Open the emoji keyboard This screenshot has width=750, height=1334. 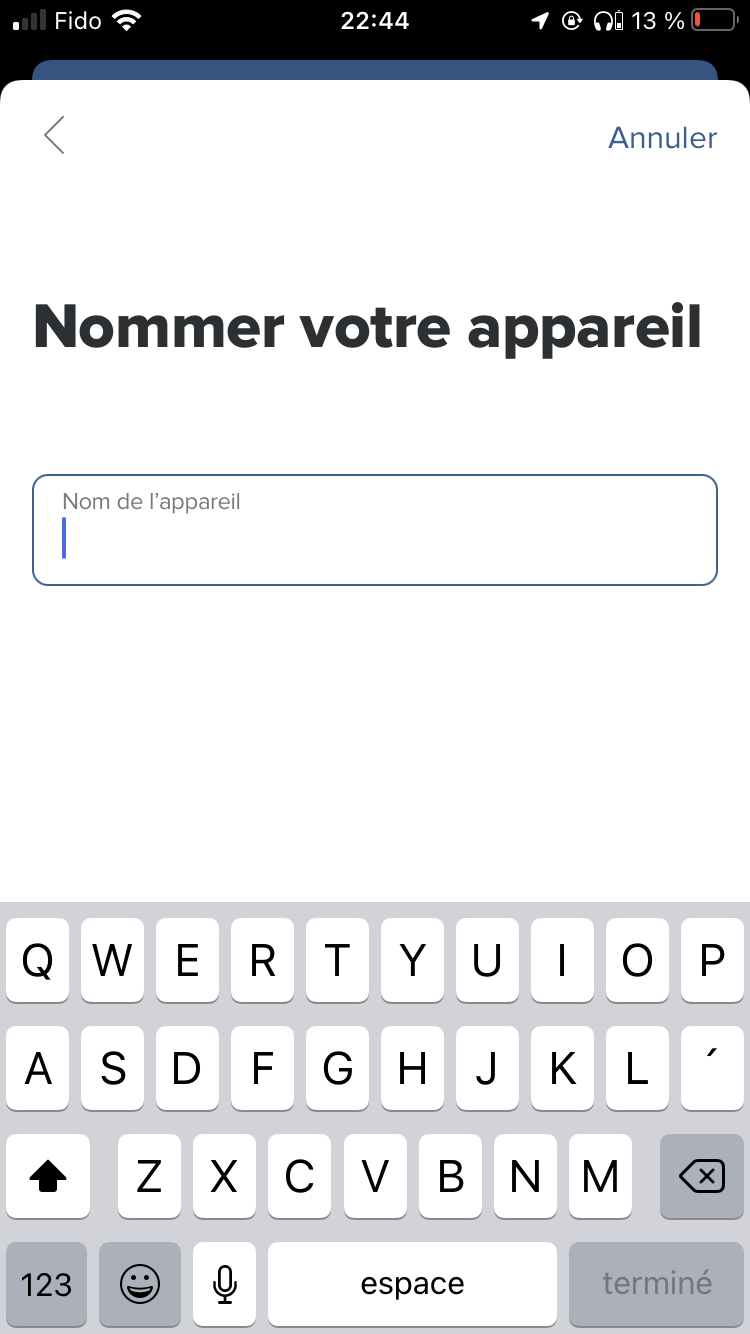point(140,1284)
